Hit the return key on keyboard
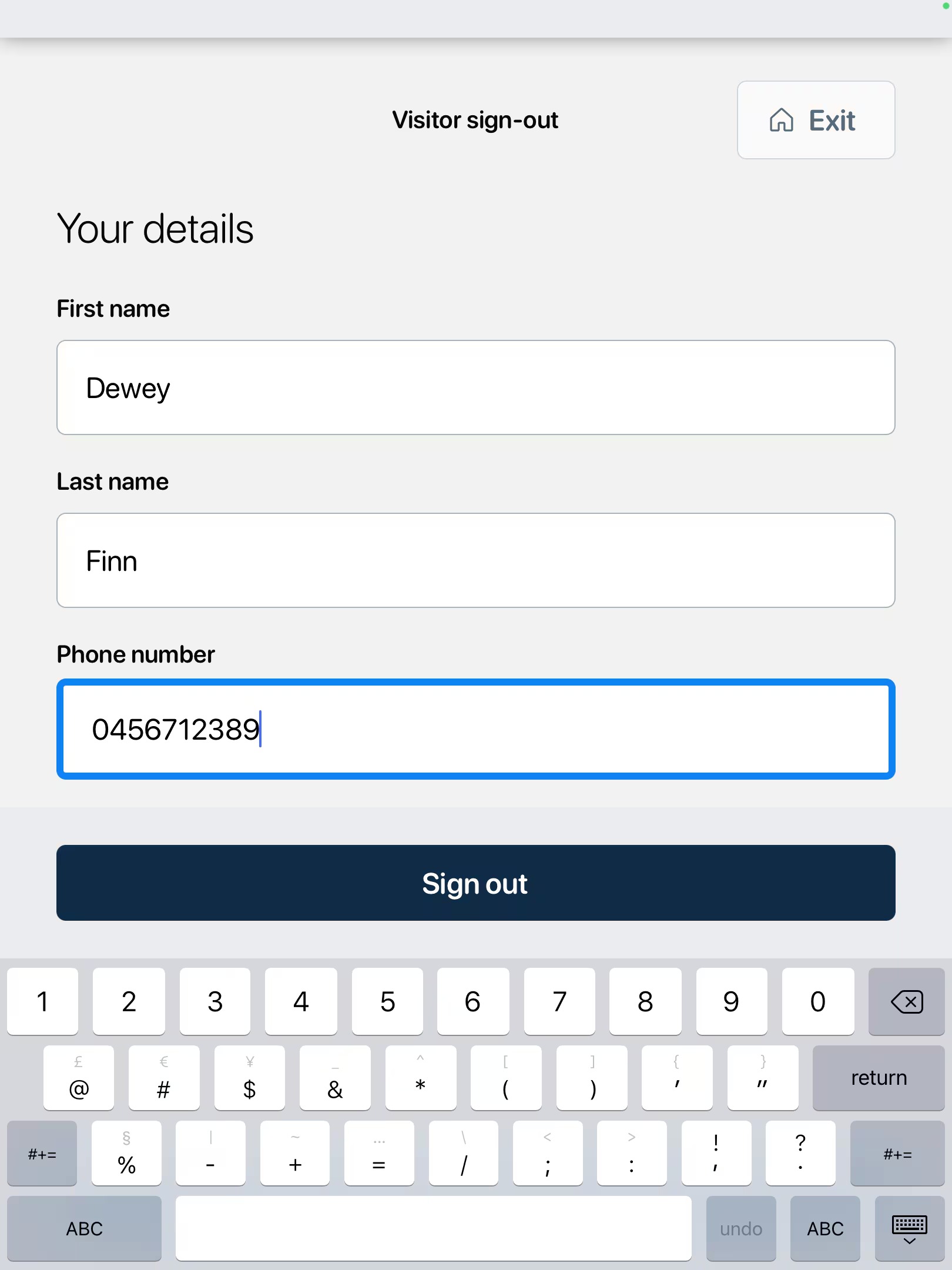Screen dimensions: 952x1270 [878, 1078]
